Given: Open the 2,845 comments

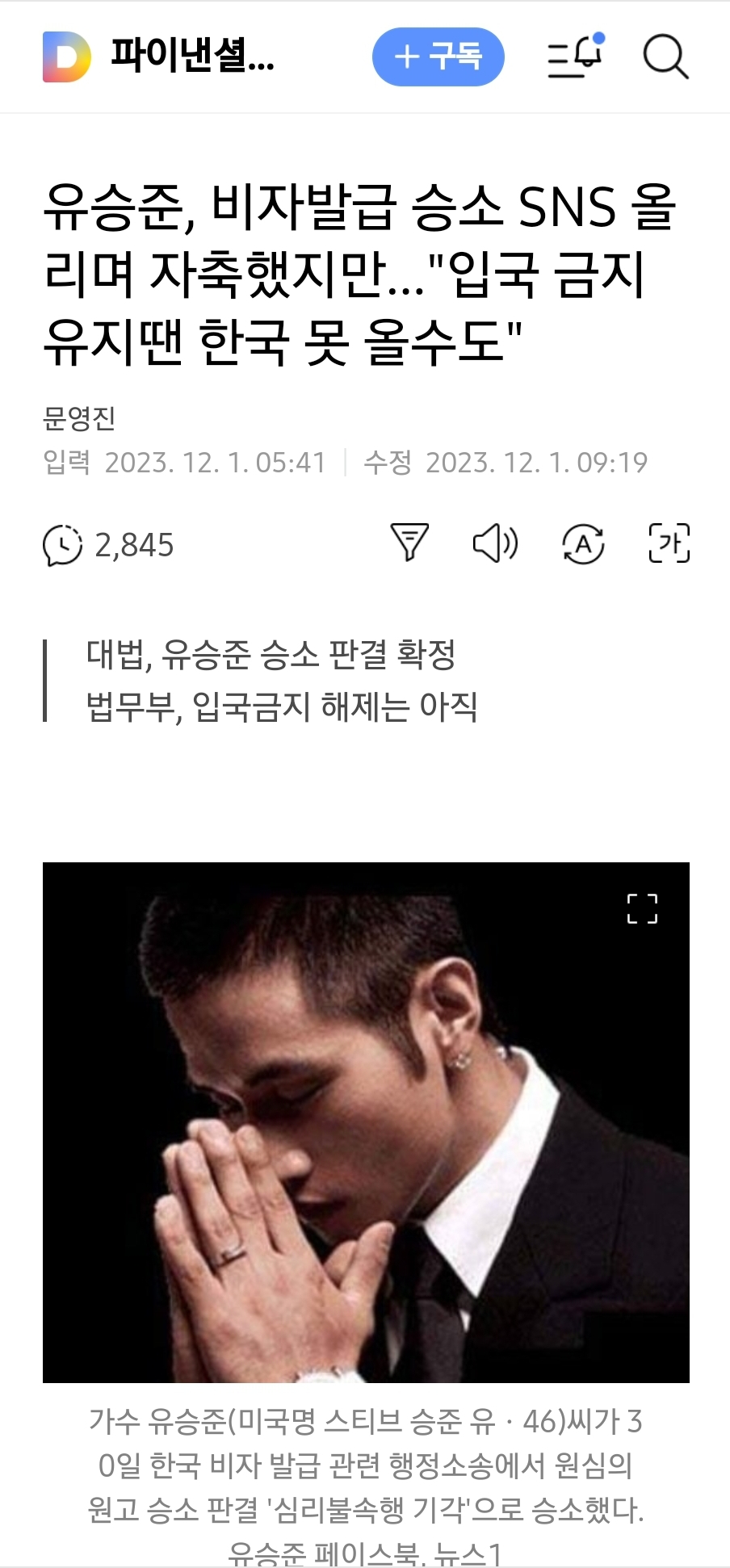Looking at the screenshot, I should coord(108,545).
